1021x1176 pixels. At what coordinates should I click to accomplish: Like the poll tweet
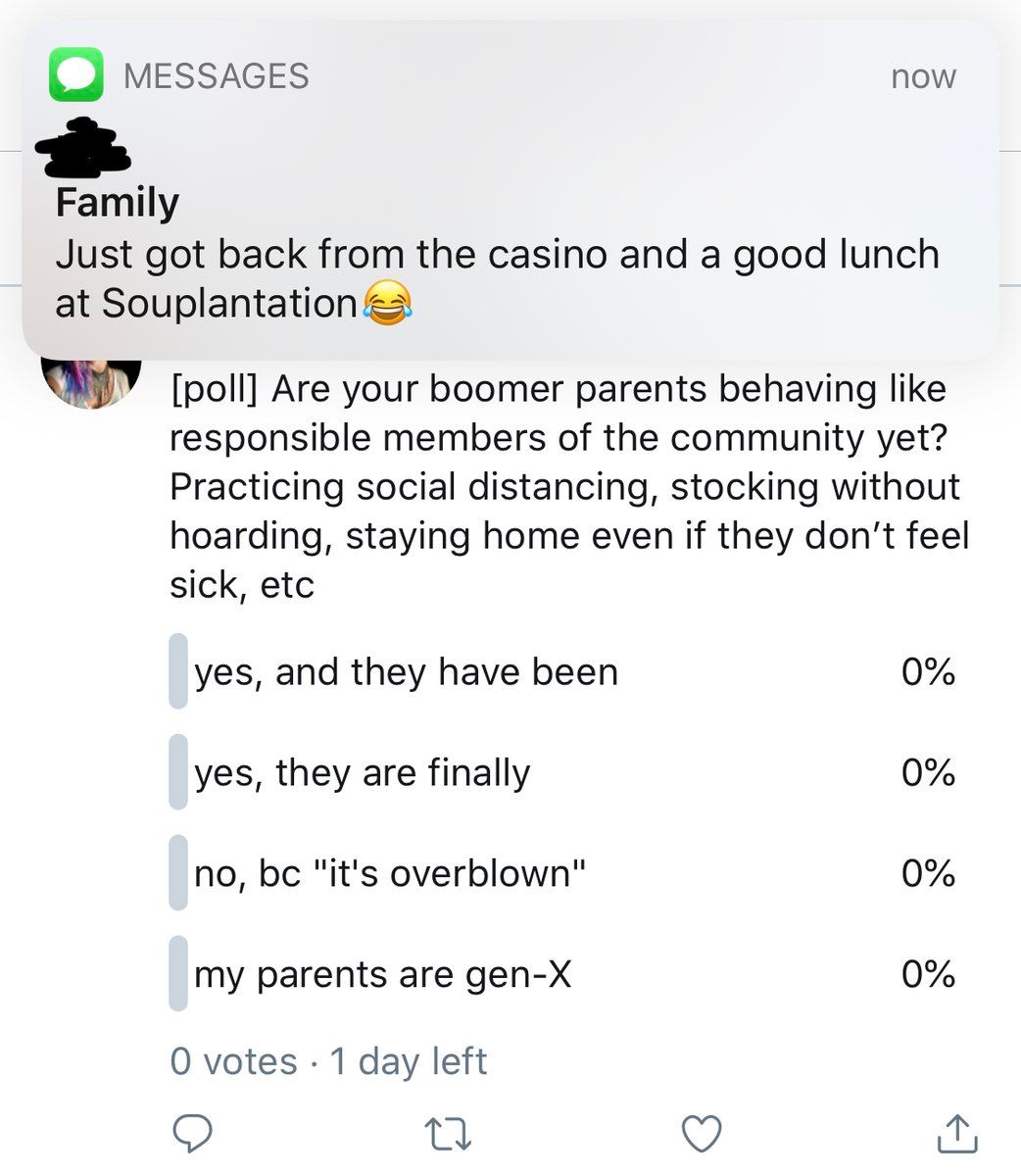click(702, 1133)
